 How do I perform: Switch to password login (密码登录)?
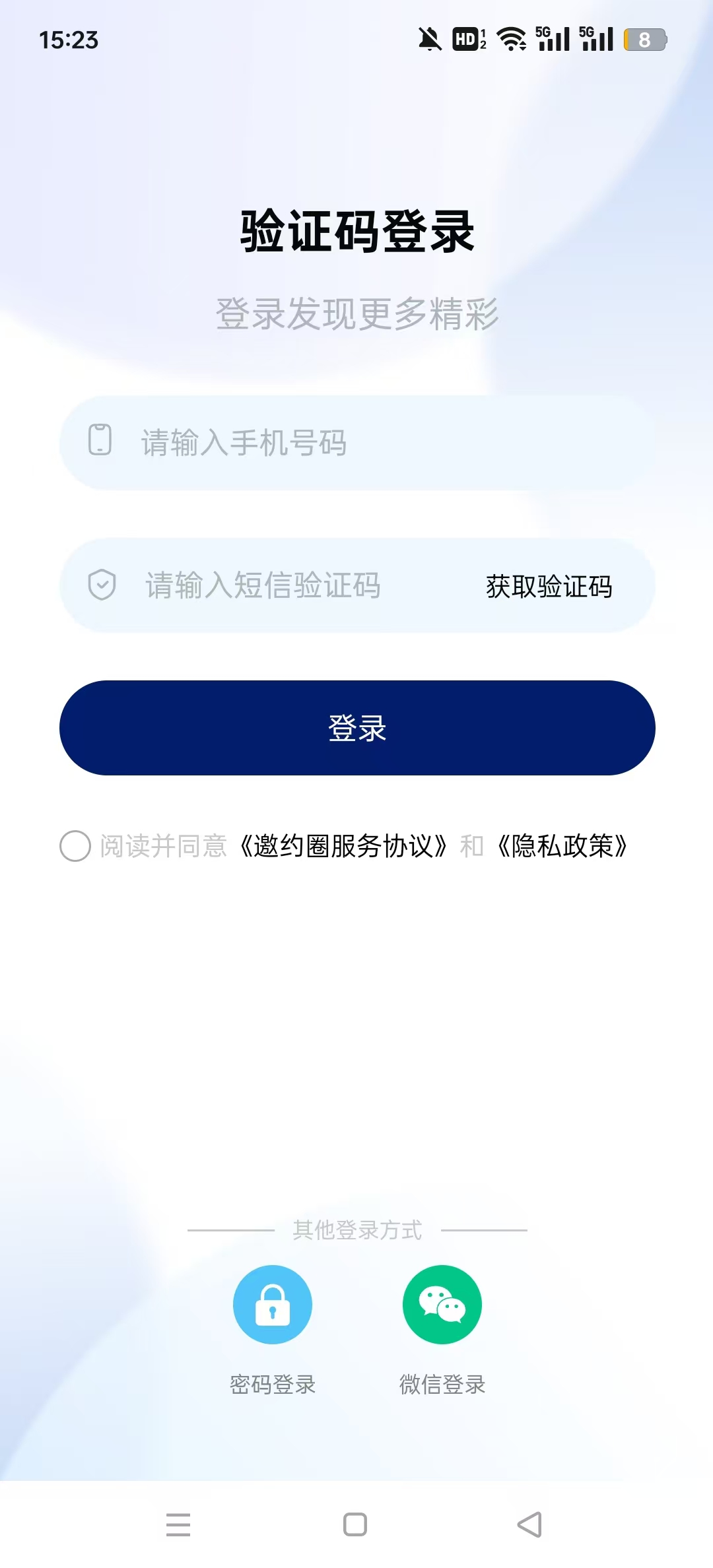tap(272, 1305)
